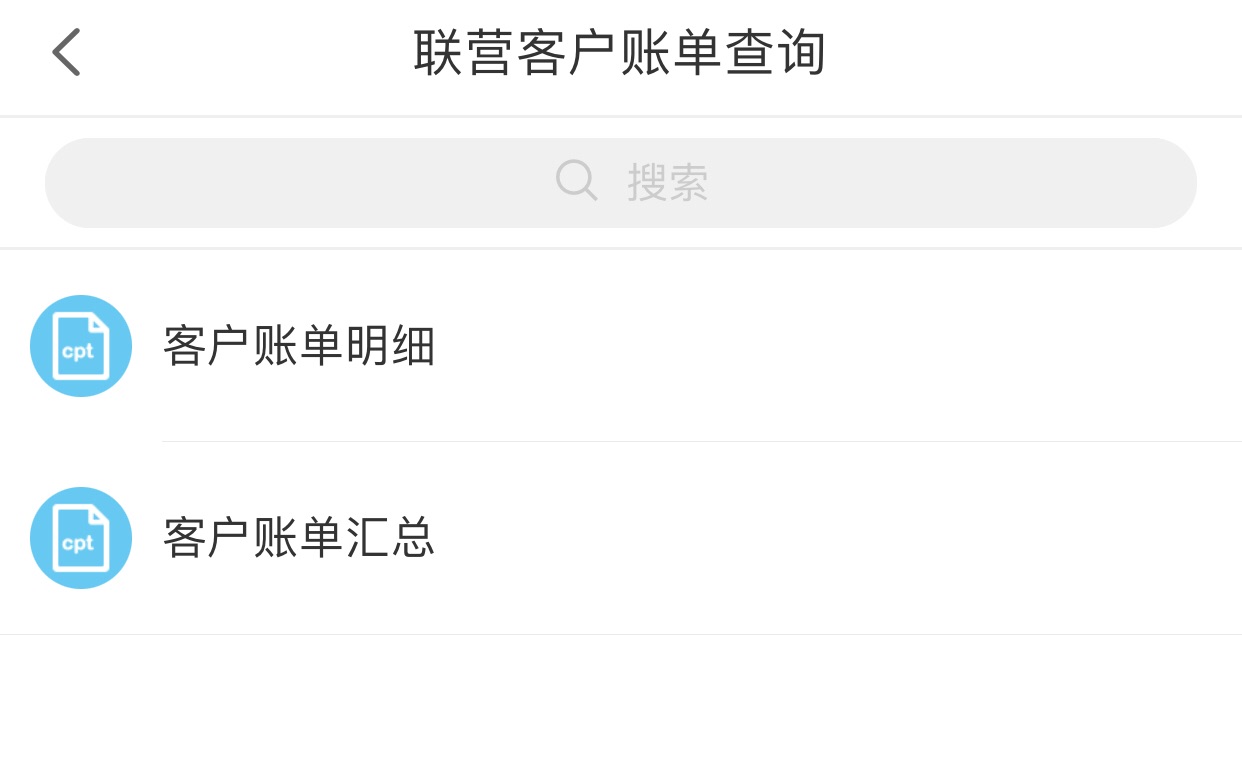Open the 客户账单汇总 report

coord(299,538)
